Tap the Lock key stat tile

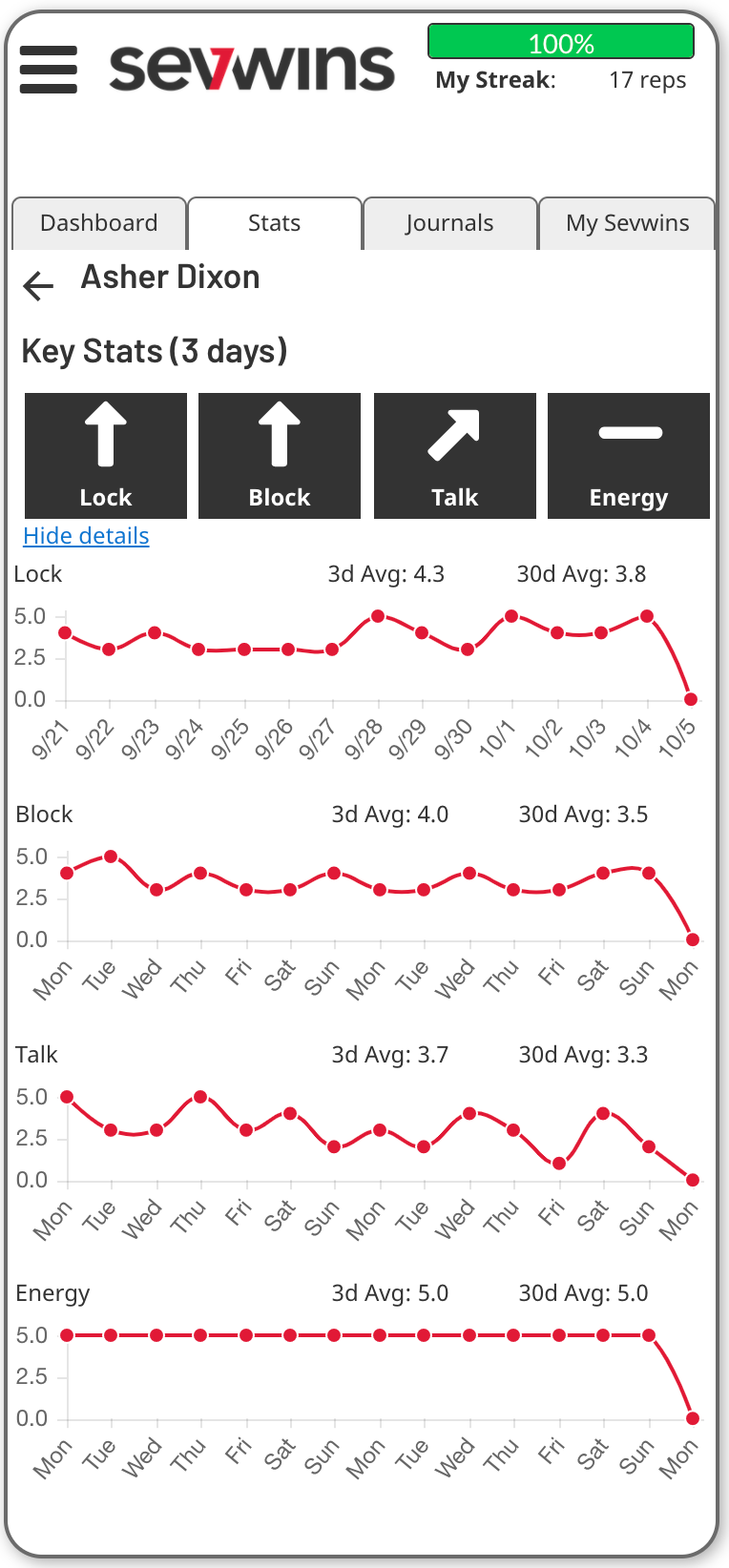(x=106, y=456)
